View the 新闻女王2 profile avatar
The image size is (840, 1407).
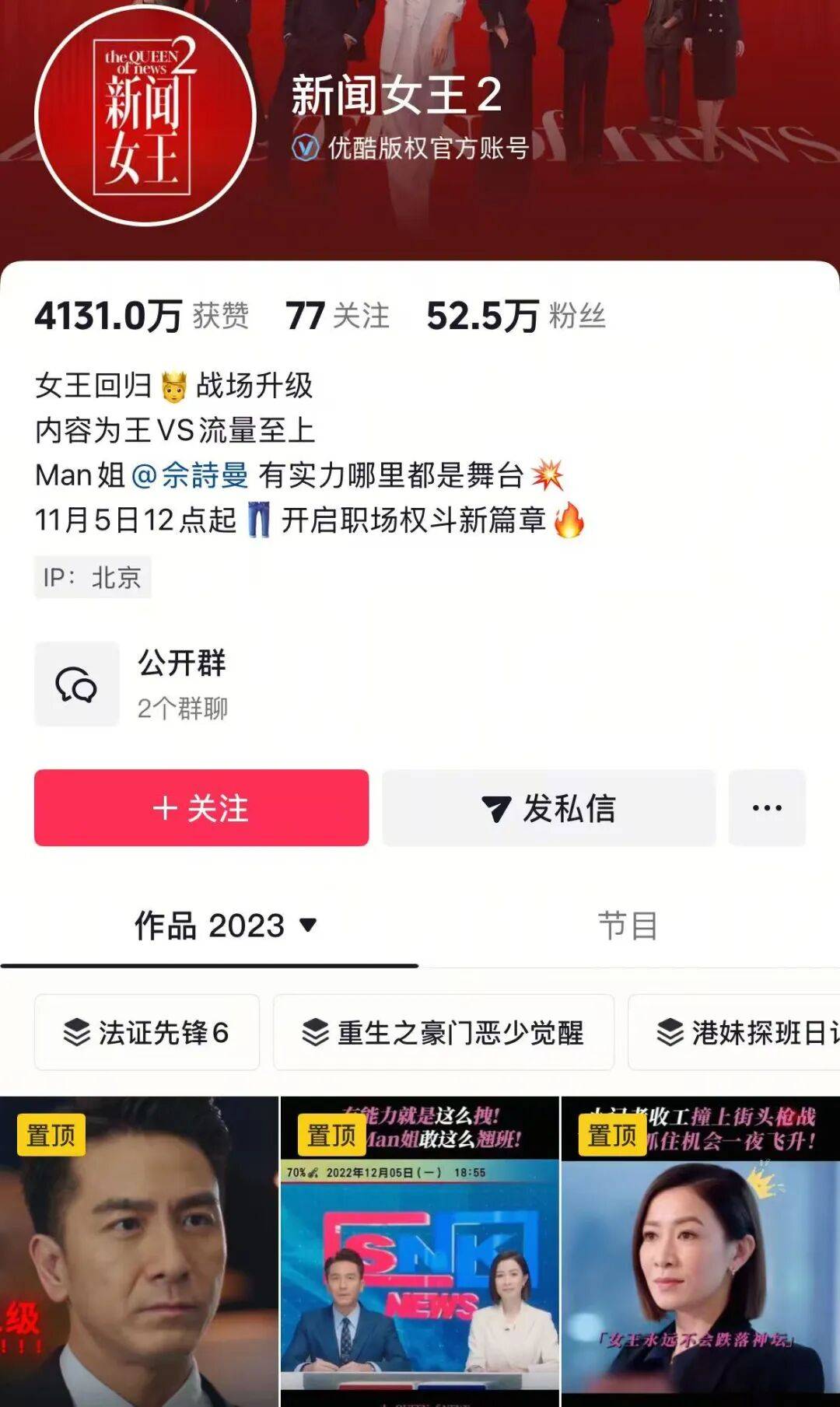click(145, 117)
